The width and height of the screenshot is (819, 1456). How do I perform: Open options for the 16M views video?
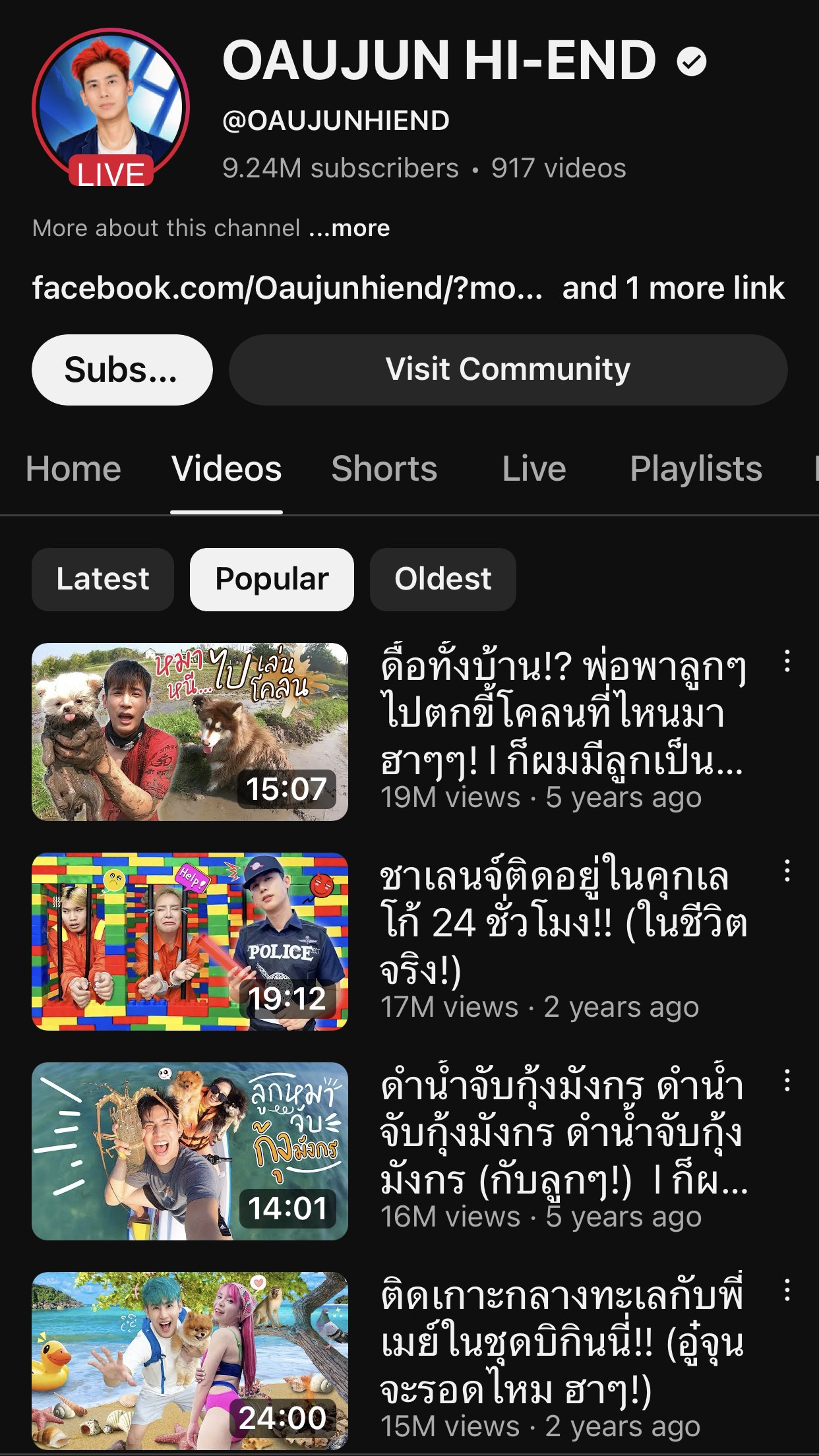tap(787, 1080)
